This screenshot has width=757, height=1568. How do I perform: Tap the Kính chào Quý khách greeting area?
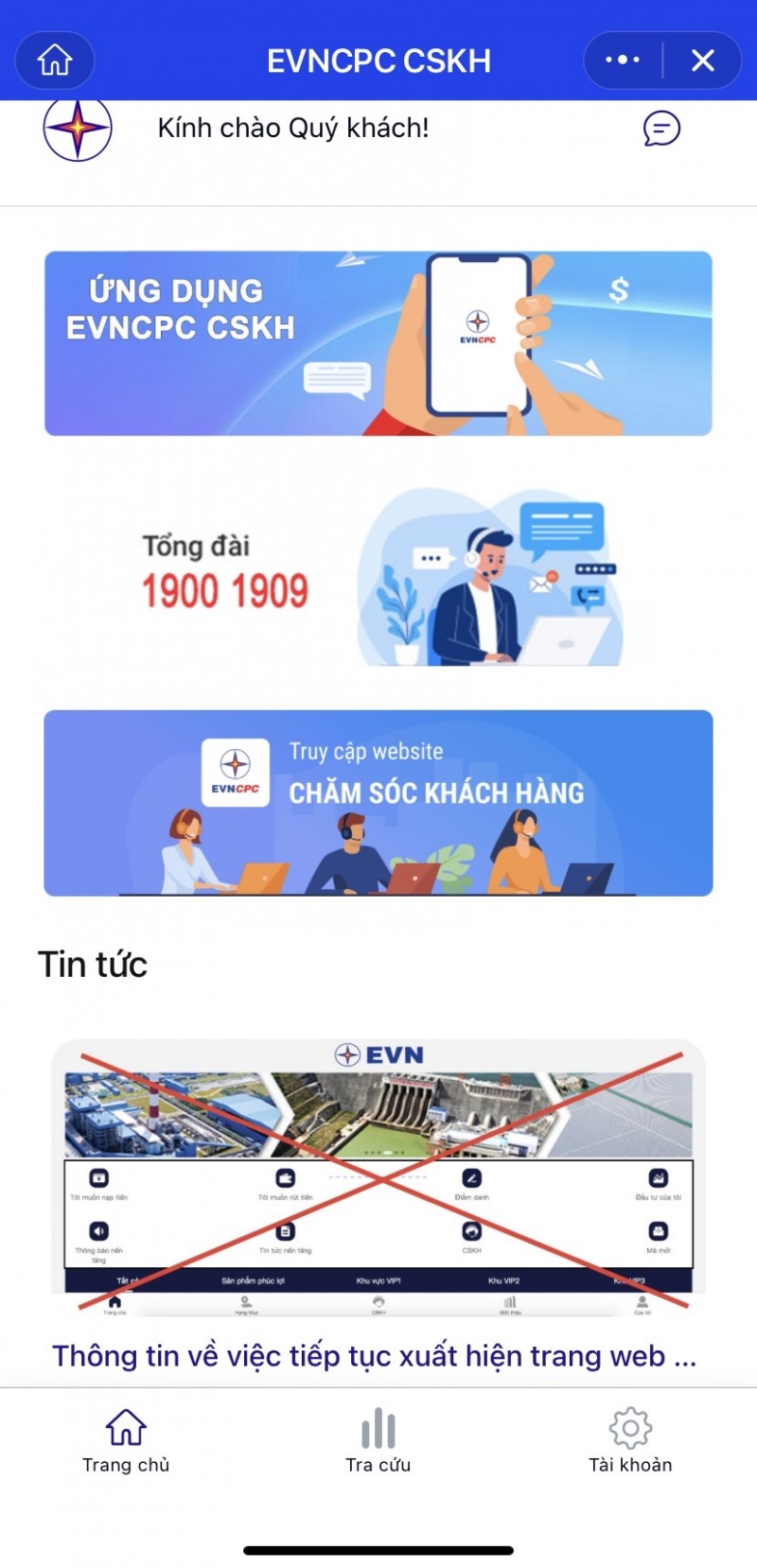point(295,128)
